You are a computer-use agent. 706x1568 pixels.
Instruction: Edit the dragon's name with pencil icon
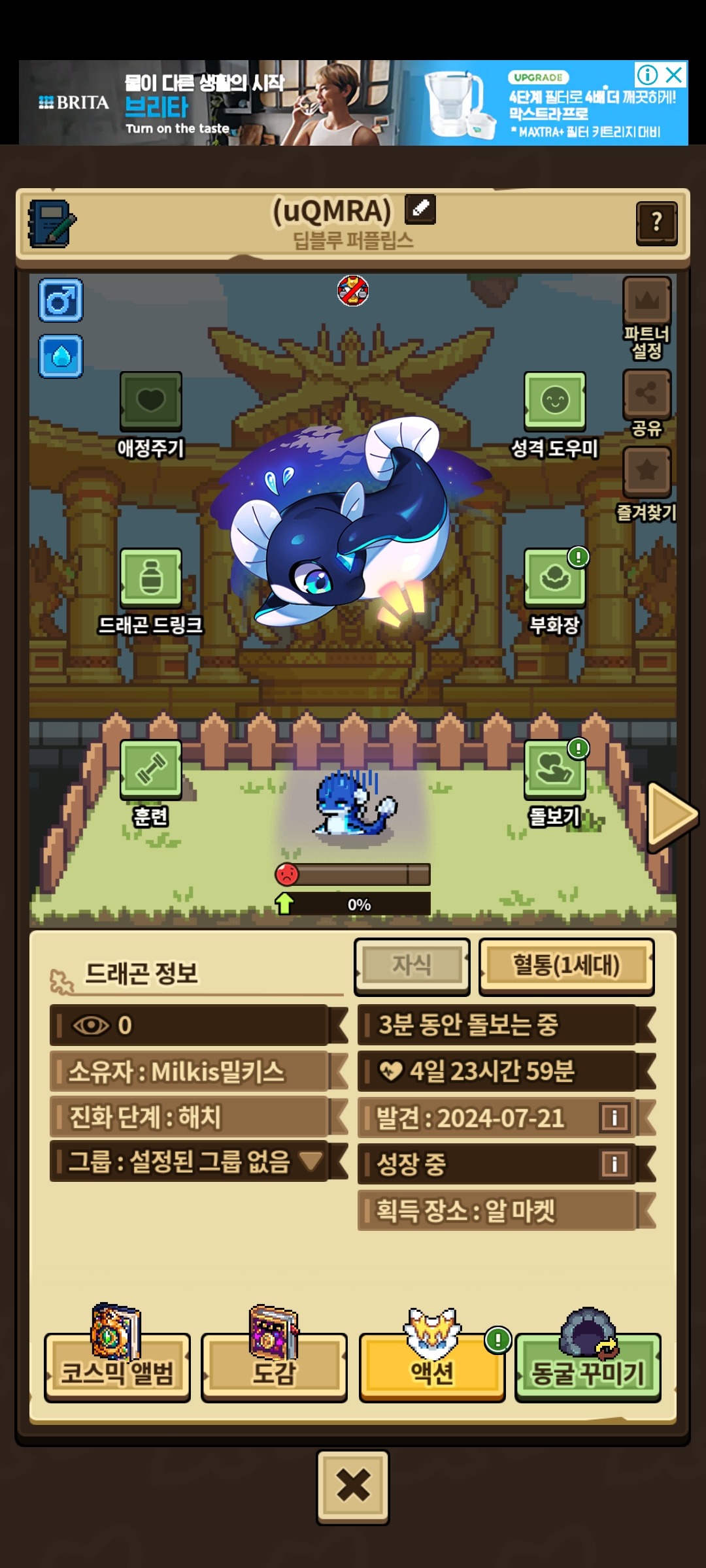pos(420,210)
